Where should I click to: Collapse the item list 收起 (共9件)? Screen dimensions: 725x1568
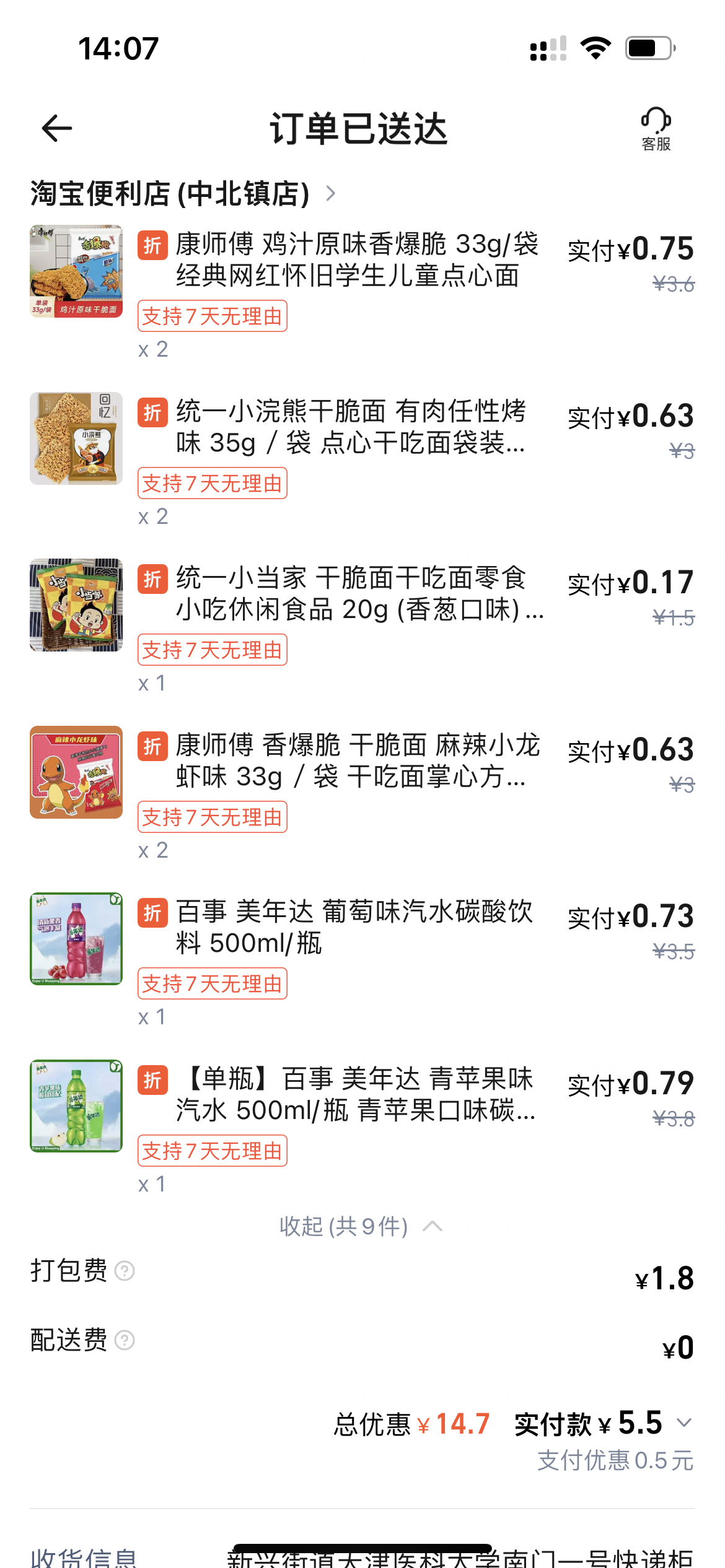tap(361, 1226)
